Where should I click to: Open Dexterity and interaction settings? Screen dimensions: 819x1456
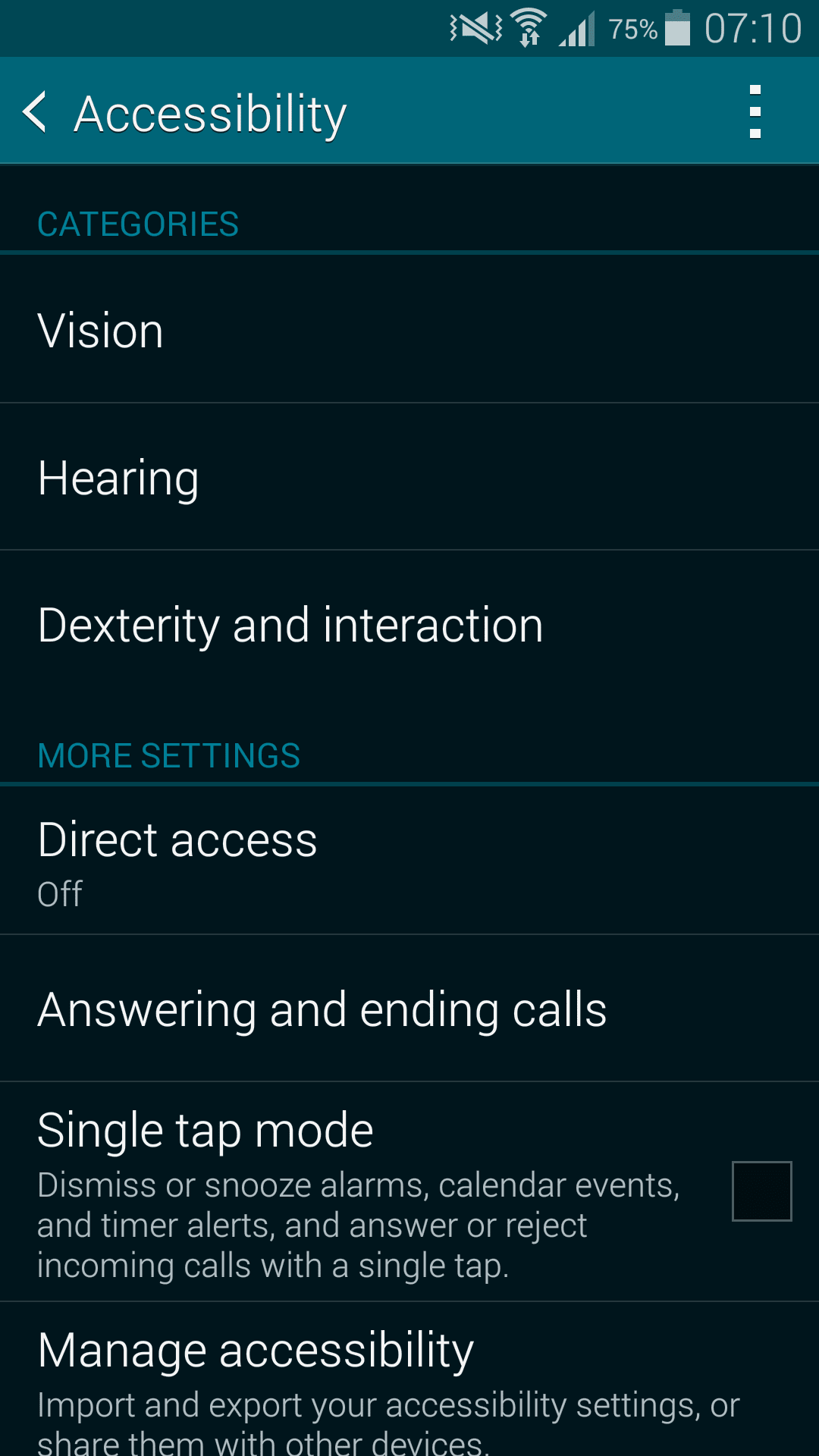click(x=409, y=625)
